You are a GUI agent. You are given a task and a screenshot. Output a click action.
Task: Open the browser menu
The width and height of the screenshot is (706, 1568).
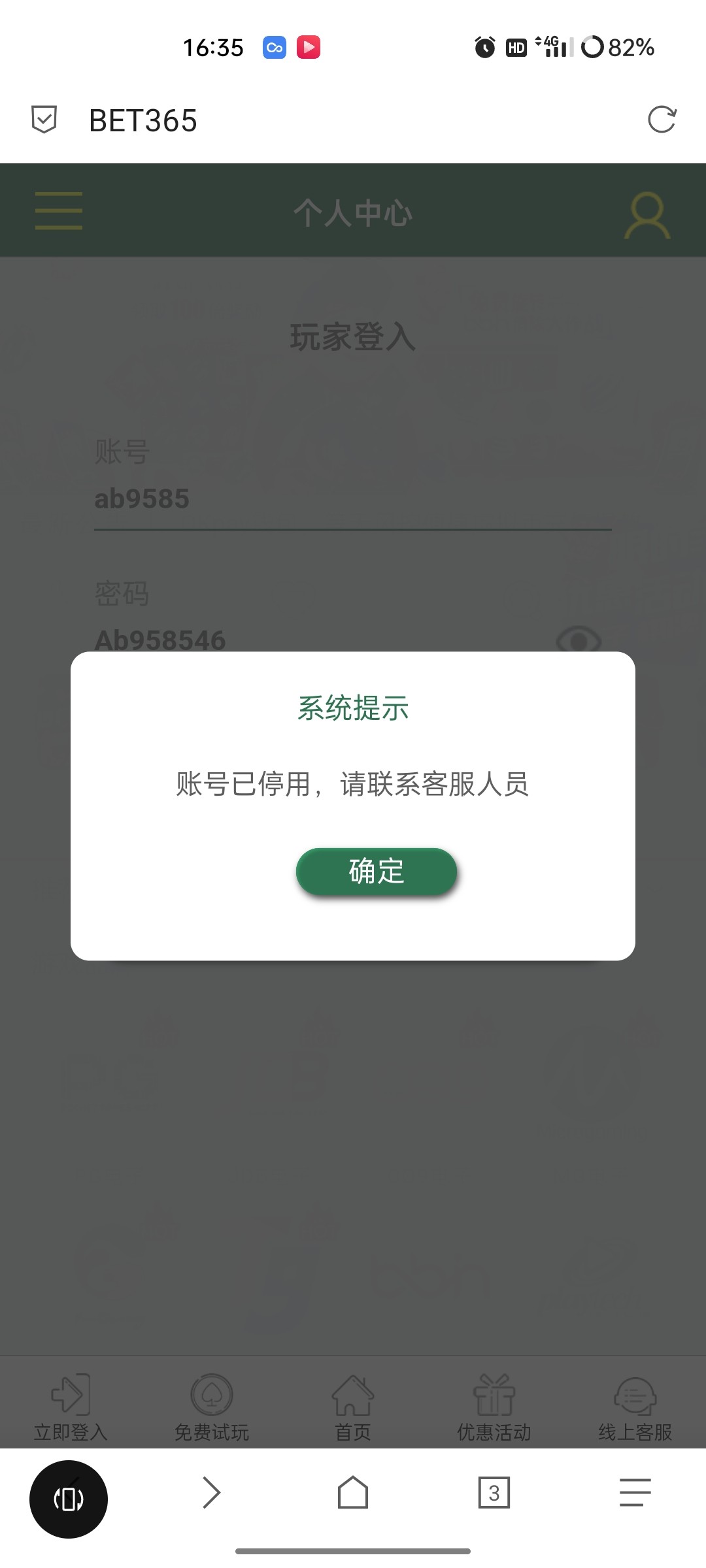635,1493
